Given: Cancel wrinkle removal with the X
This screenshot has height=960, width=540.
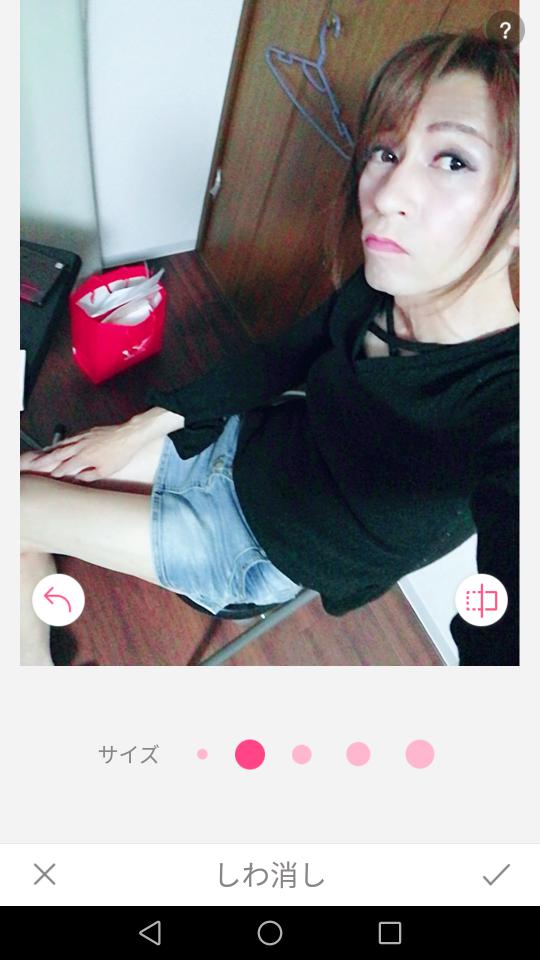Looking at the screenshot, I should pos(45,874).
